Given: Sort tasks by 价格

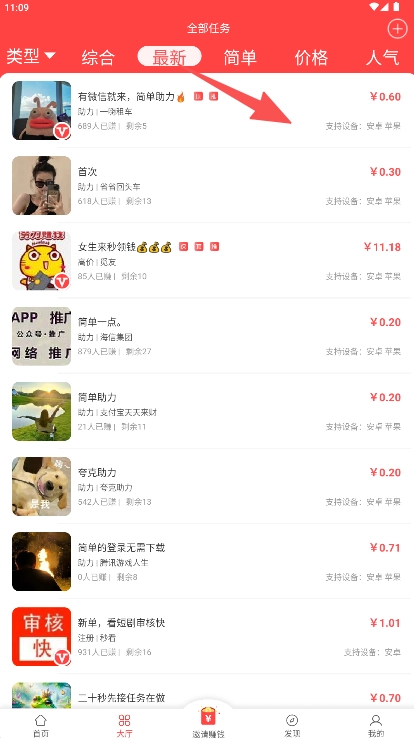Looking at the screenshot, I should point(311,57).
